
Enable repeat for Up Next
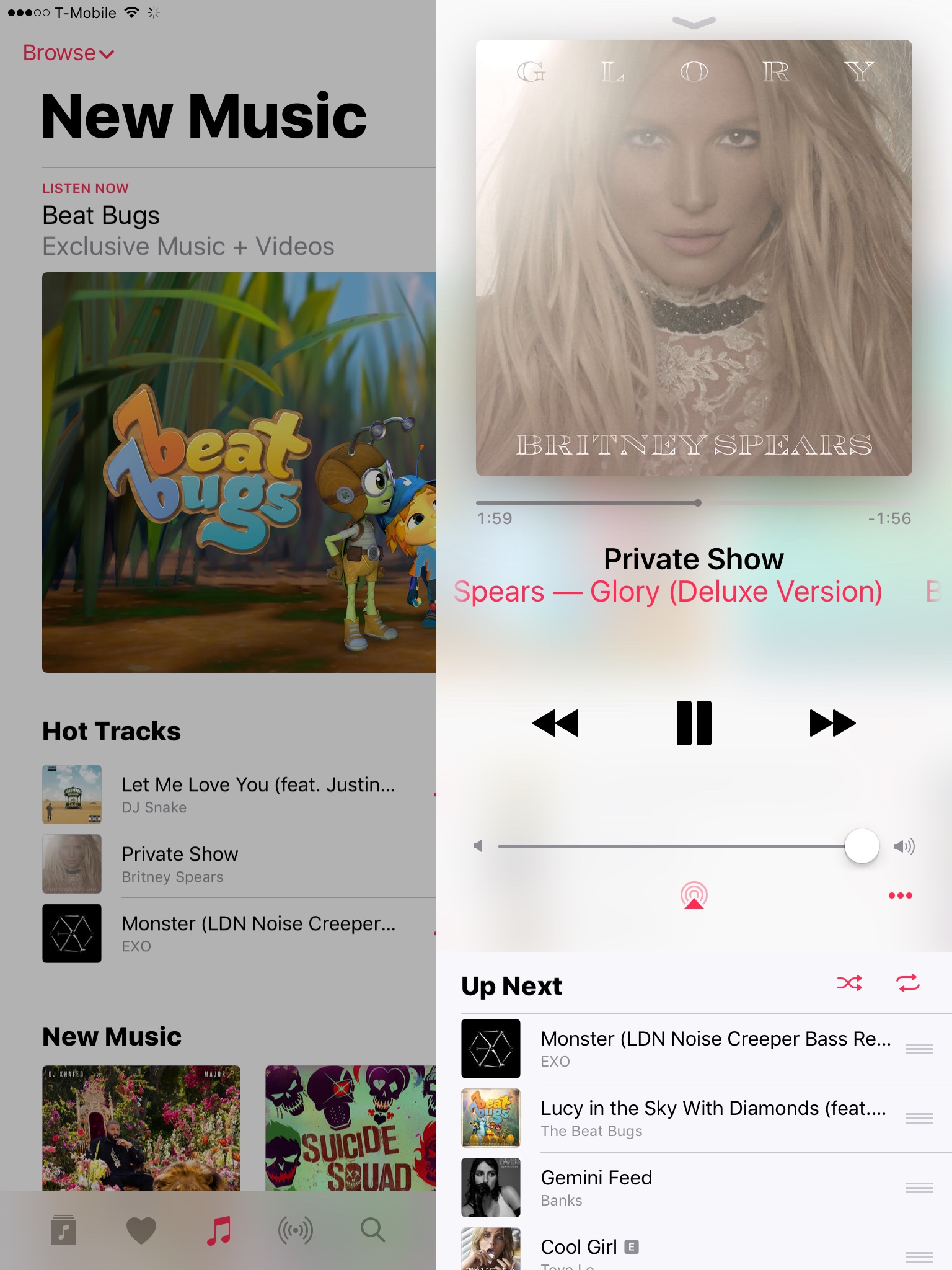click(908, 984)
